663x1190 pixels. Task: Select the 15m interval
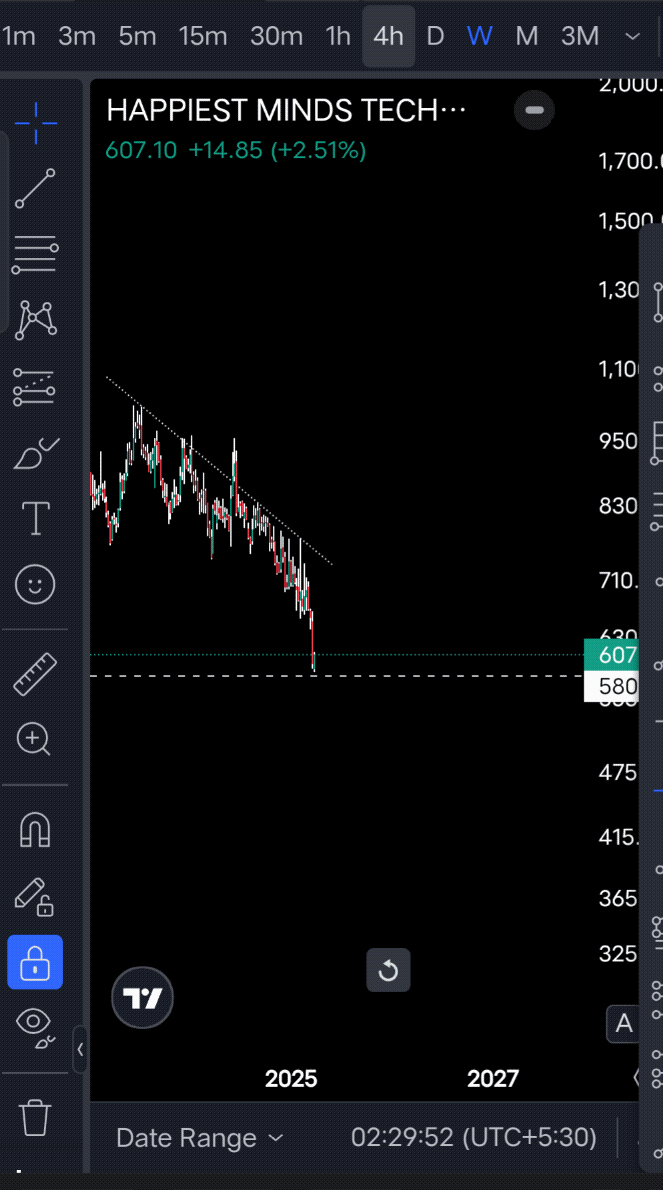pyautogui.click(x=203, y=37)
